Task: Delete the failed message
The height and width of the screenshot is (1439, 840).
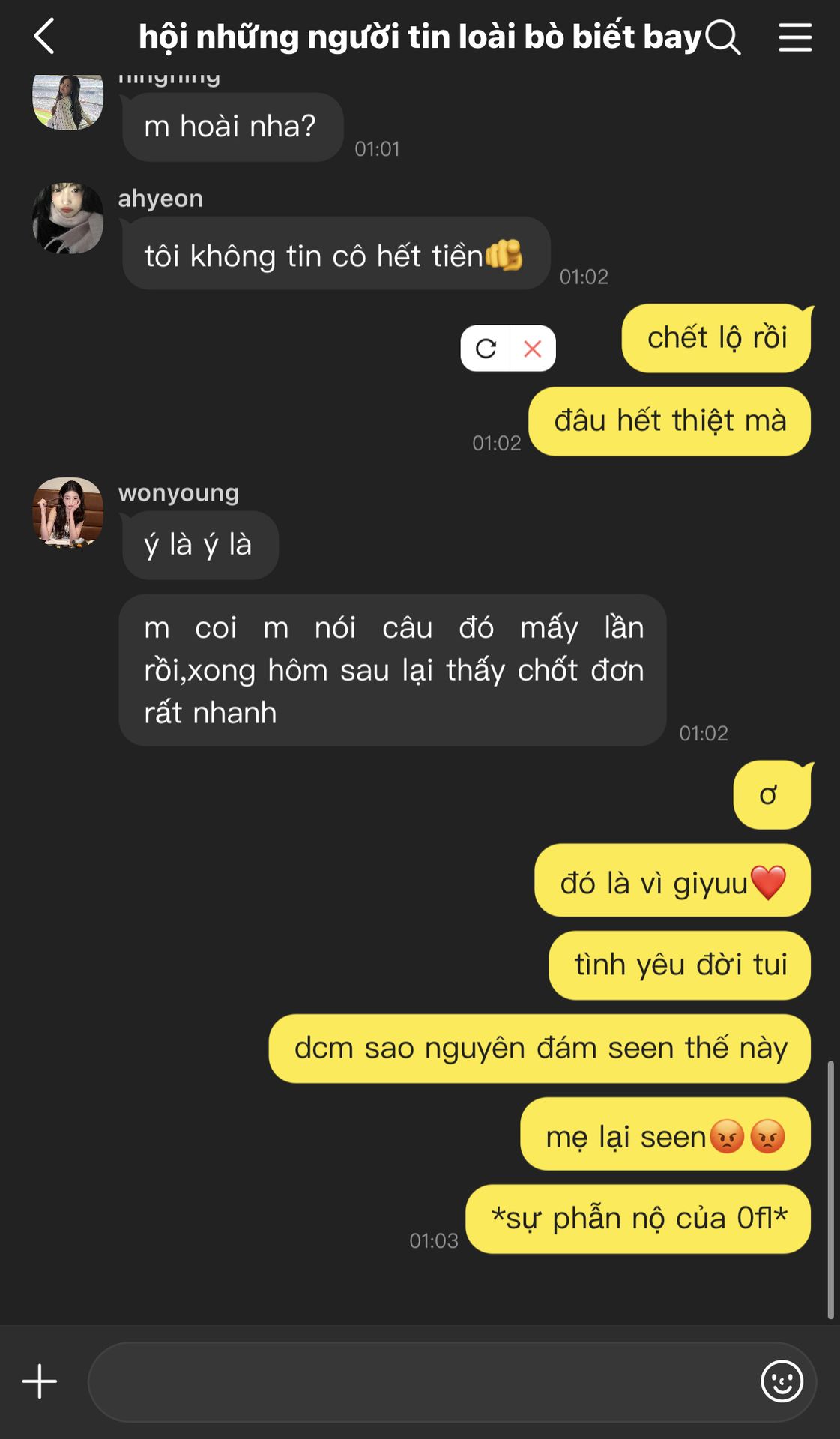Action: [x=533, y=349]
